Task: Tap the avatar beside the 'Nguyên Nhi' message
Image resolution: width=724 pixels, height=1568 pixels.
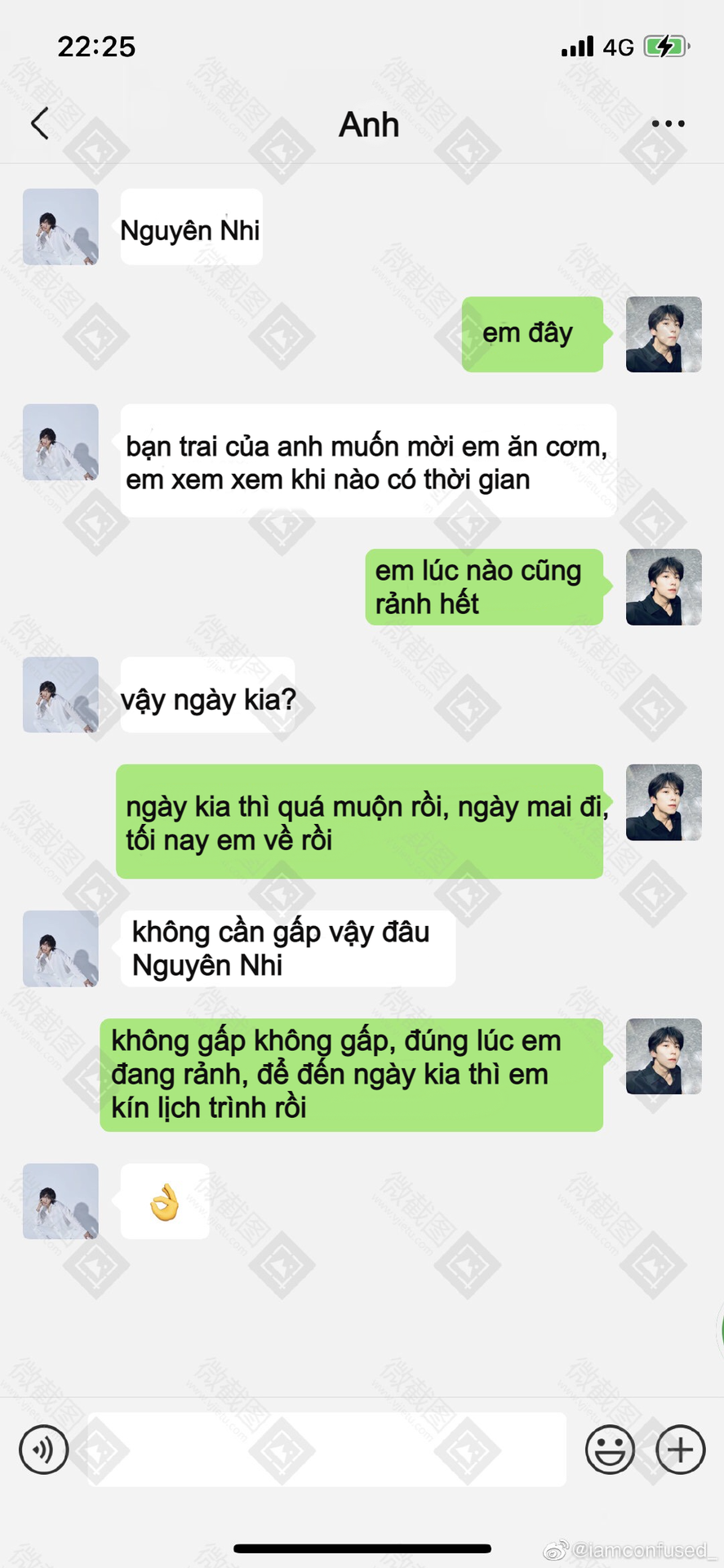Action: pos(60,227)
